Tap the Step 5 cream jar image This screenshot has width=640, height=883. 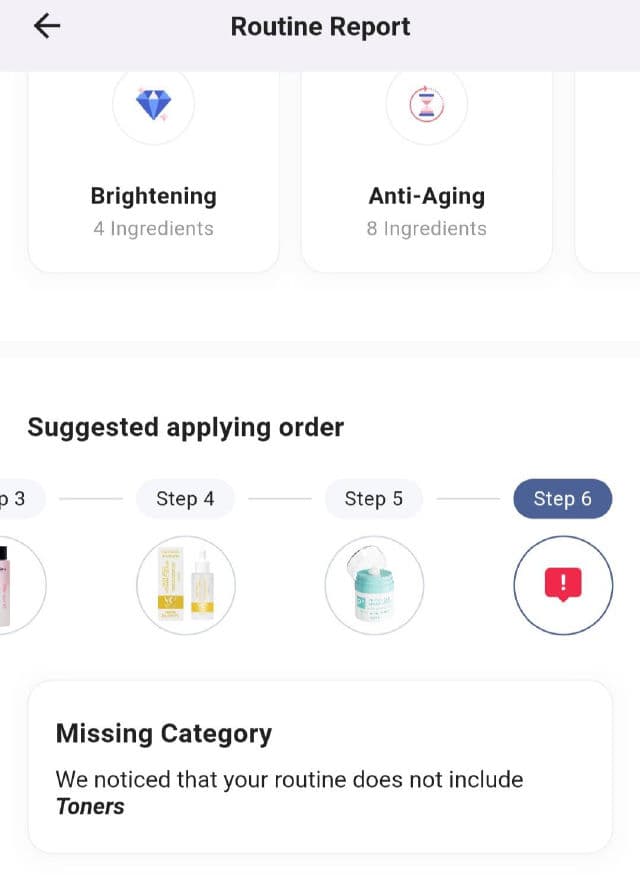[374, 585]
